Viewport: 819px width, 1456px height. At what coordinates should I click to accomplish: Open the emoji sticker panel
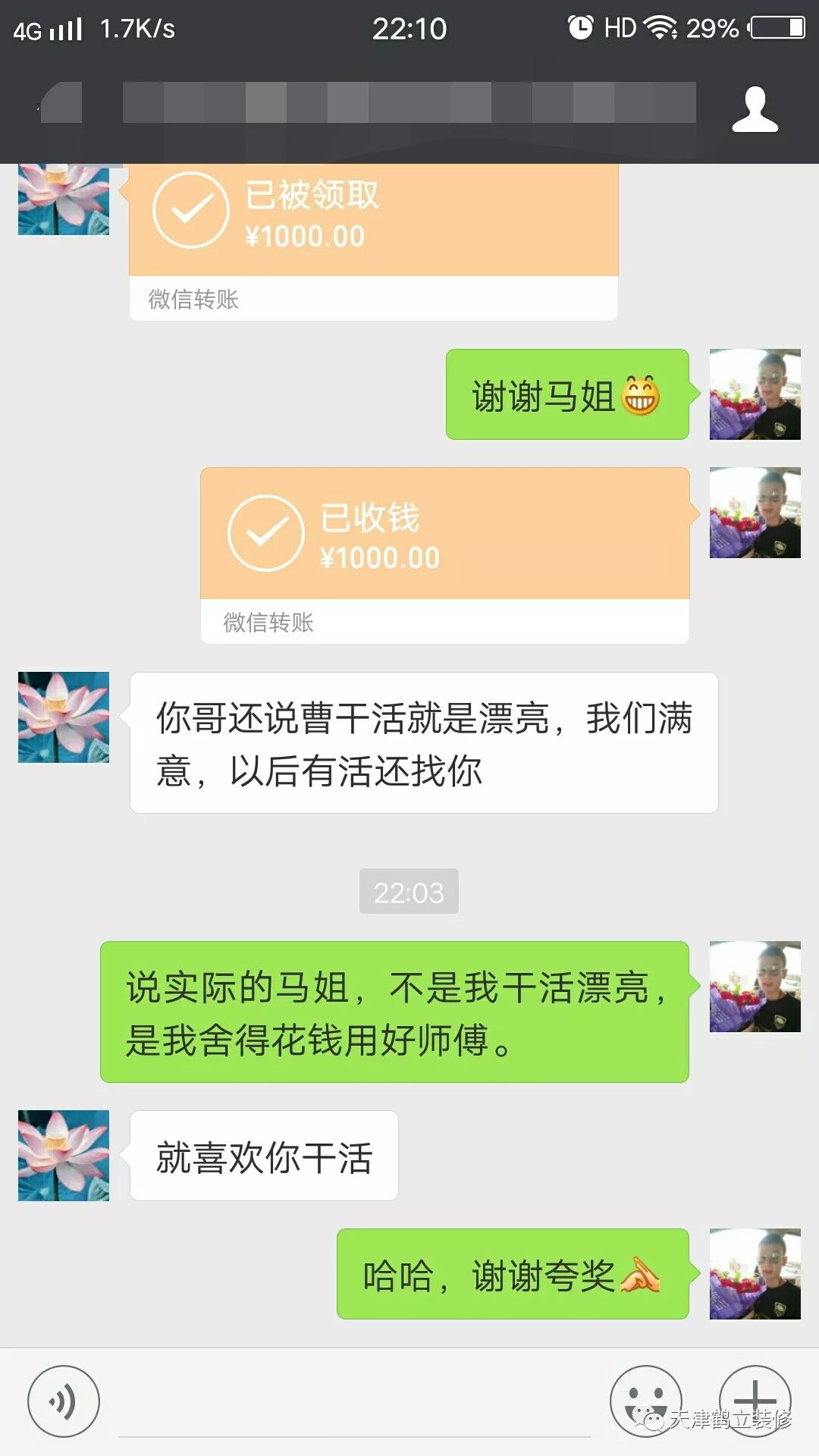[646, 1401]
